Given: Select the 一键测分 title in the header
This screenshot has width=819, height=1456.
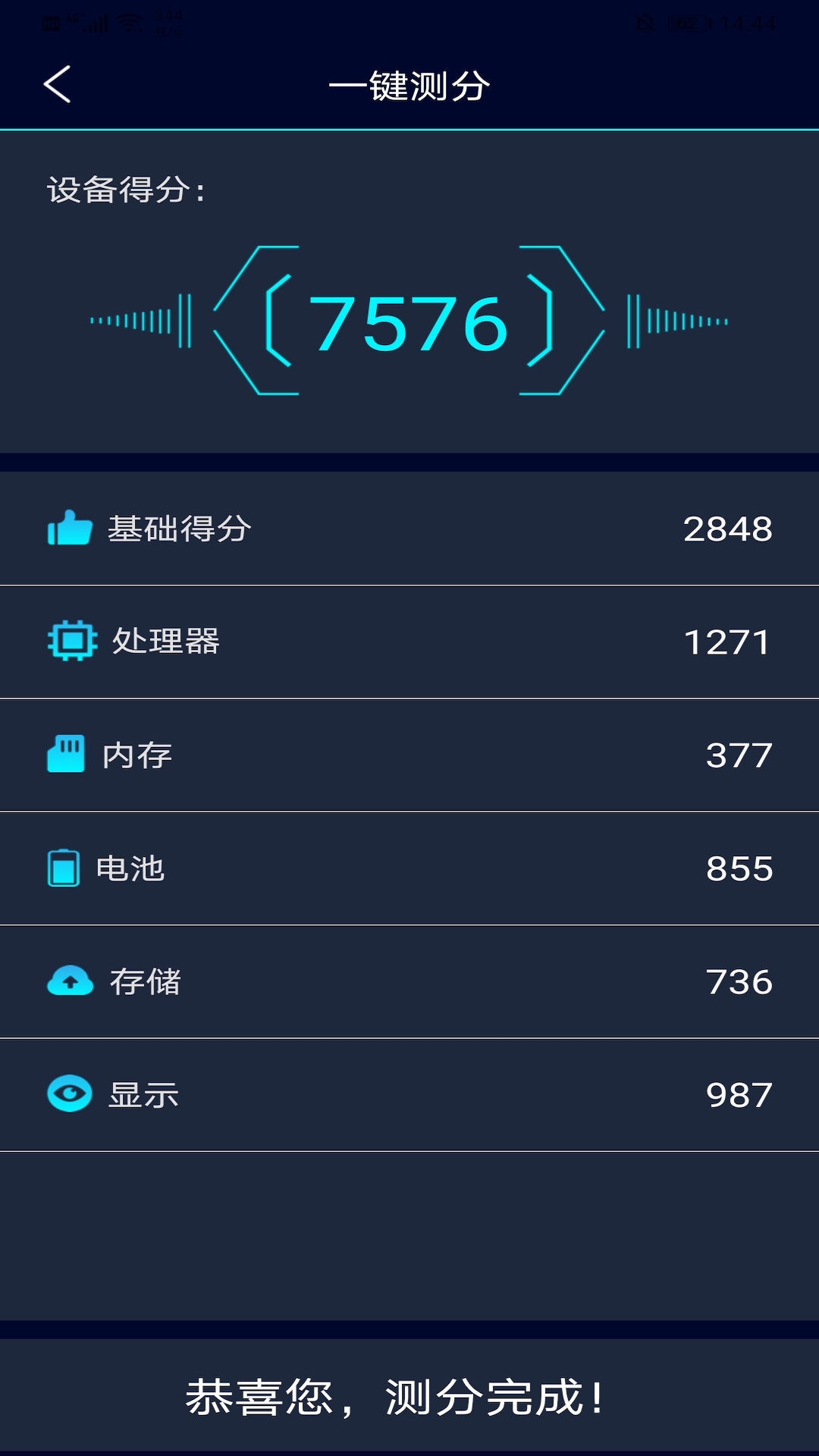Looking at the screenshot, I should pos(409,86).
